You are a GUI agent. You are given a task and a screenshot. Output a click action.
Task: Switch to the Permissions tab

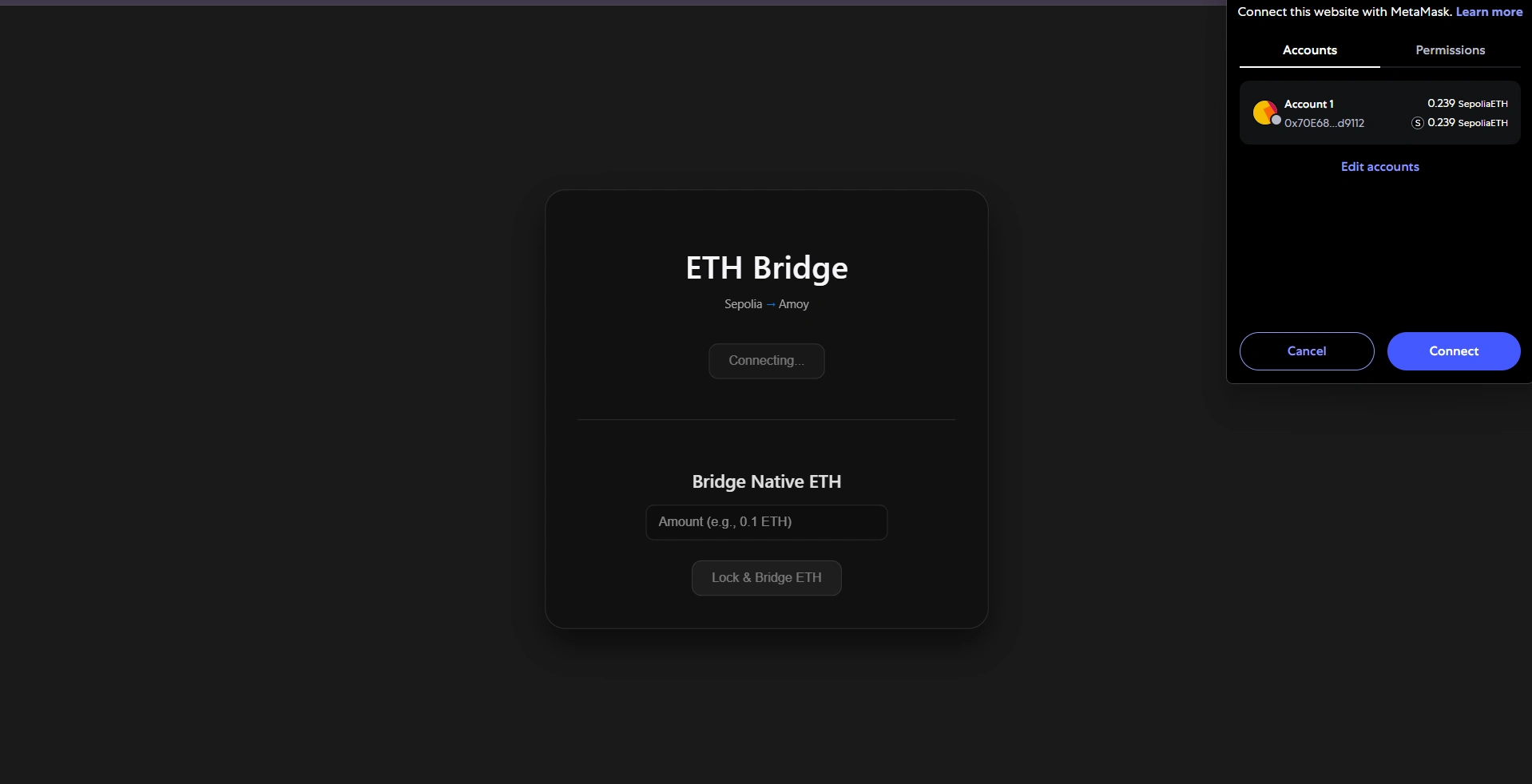click(x=1450, y=50)
